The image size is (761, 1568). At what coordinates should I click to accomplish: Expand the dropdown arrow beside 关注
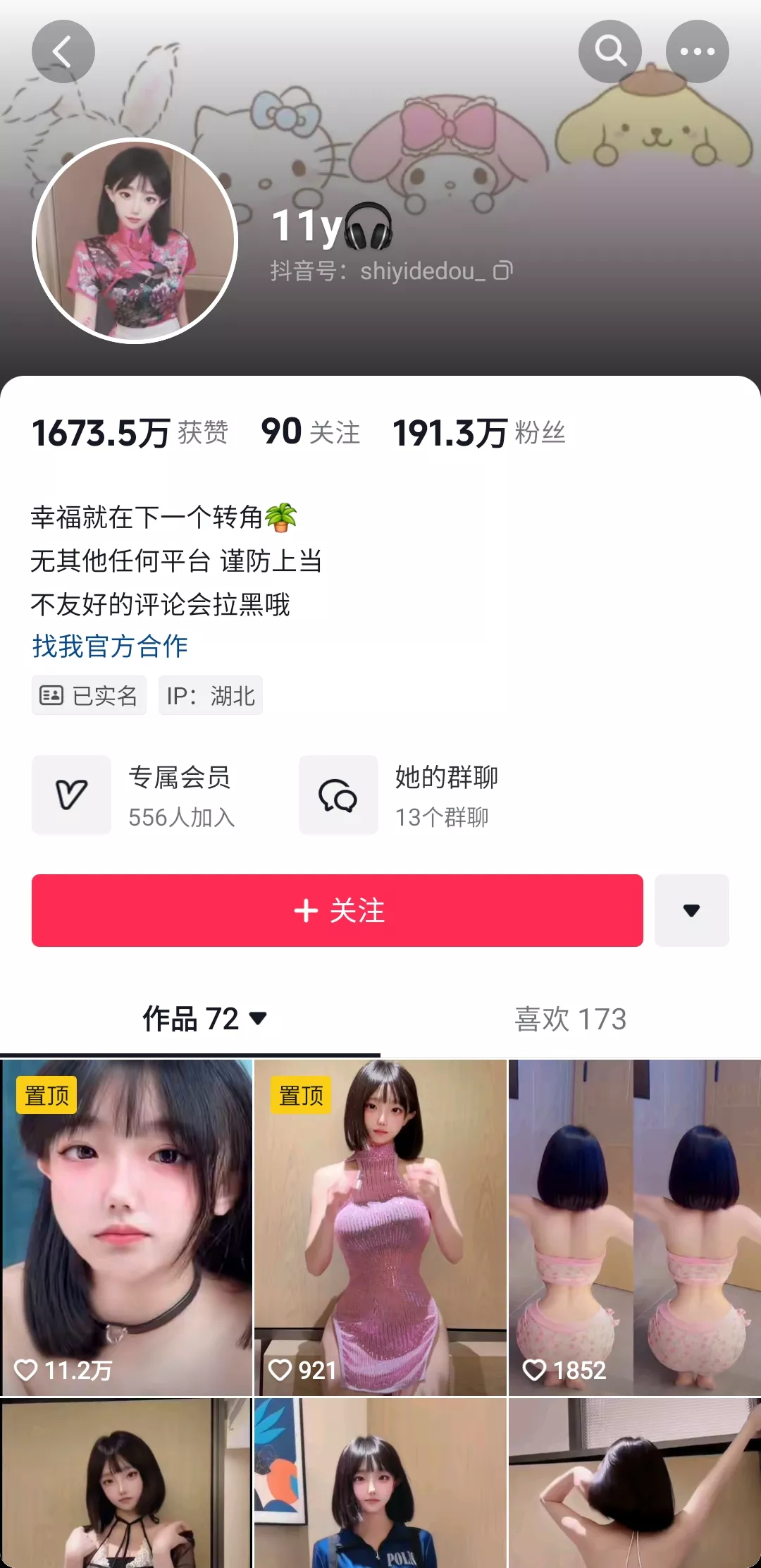(x=691, y=910)
